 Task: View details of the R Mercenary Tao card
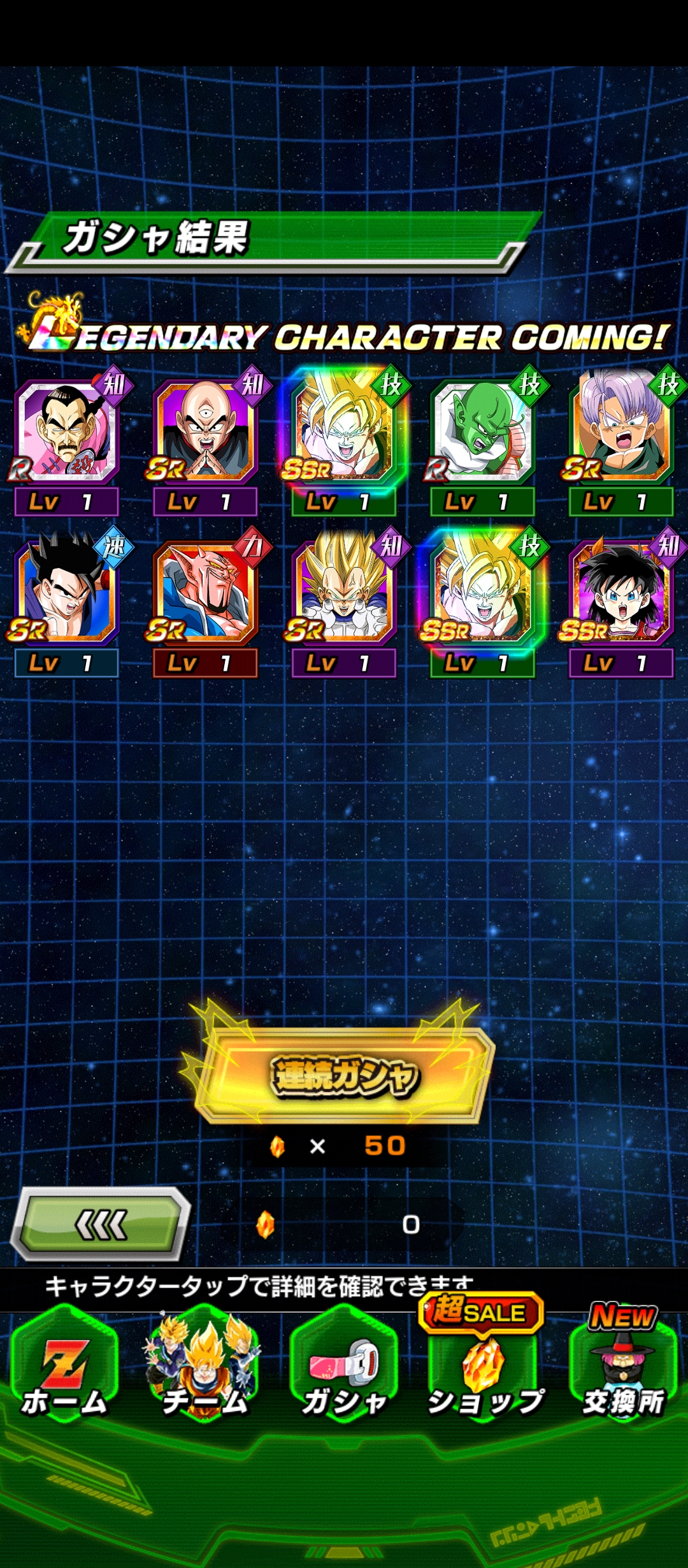[x=66, y=441]
